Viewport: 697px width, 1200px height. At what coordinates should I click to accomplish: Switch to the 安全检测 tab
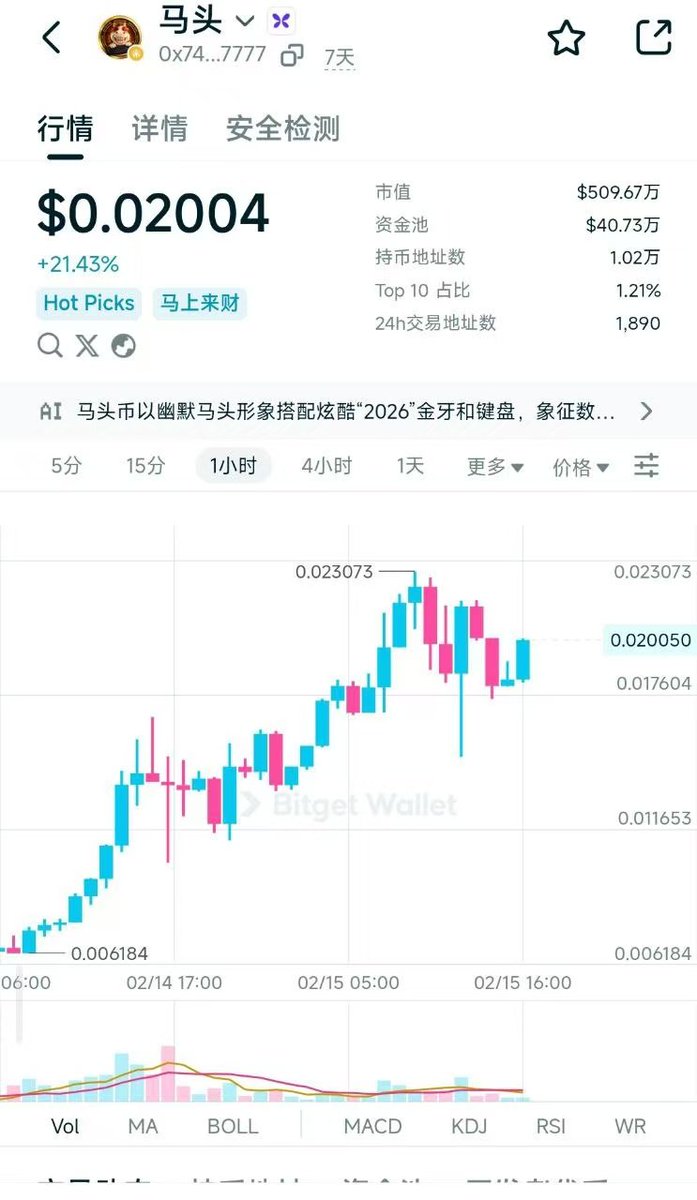pos(283,129)
